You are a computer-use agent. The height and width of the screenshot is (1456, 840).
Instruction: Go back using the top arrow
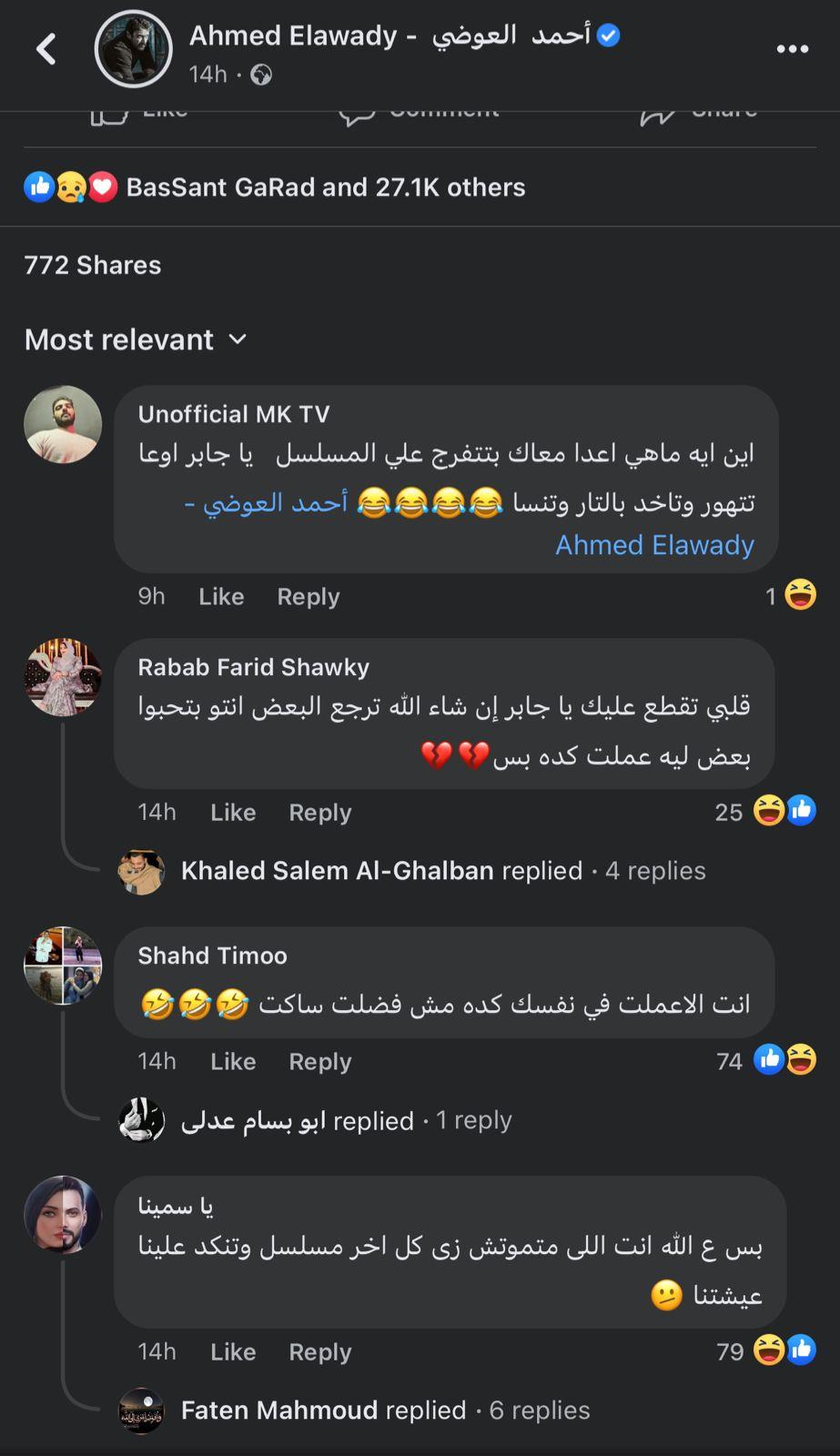tap(46, 49)
